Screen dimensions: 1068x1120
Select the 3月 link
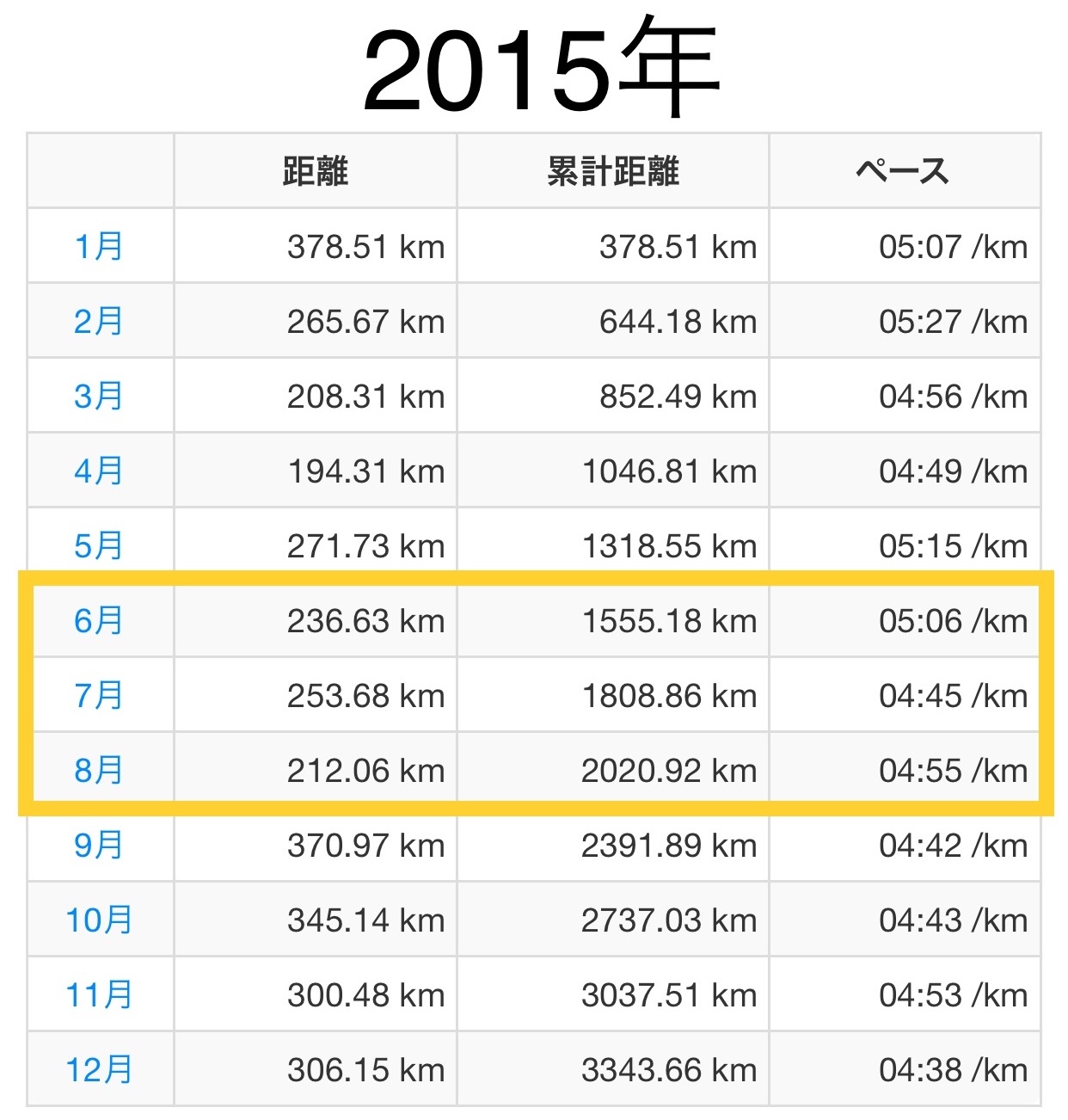[x=99, y=397]
